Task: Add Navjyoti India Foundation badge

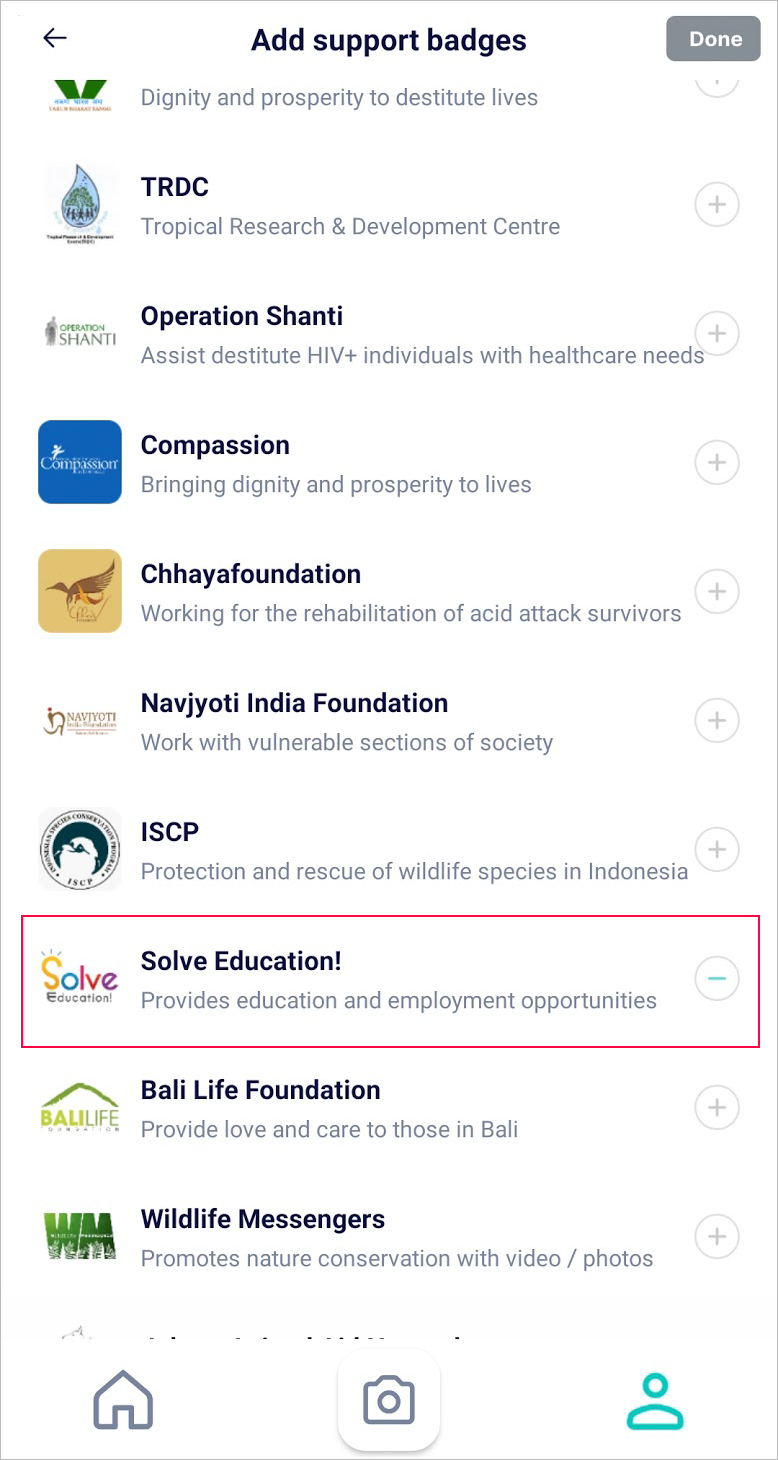Action: pos(716,720)
